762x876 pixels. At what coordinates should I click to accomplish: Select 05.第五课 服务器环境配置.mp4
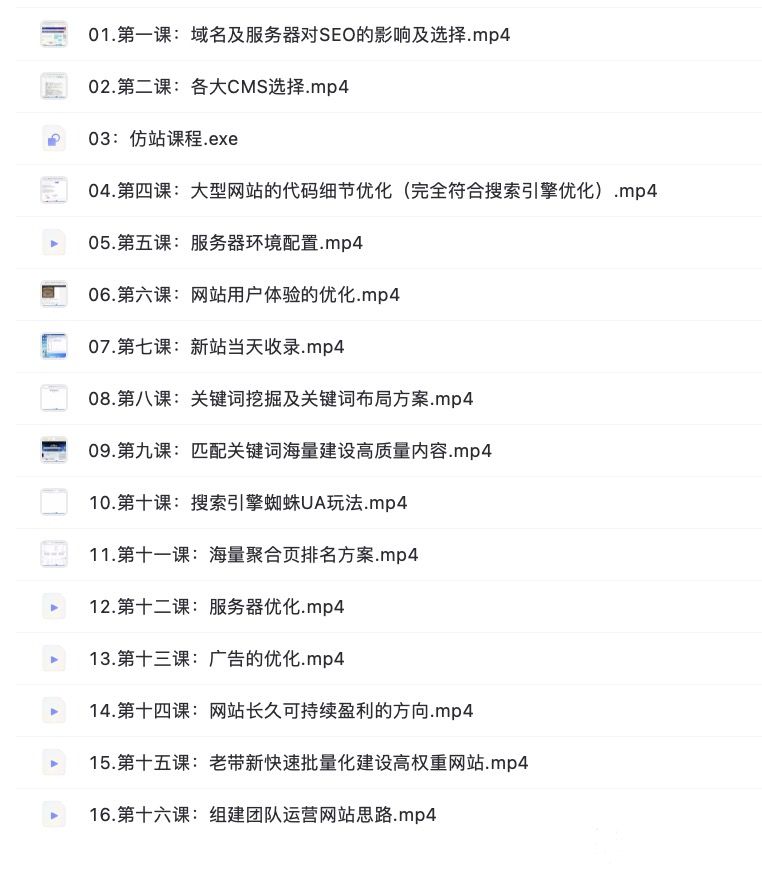(x=225, y=243)
